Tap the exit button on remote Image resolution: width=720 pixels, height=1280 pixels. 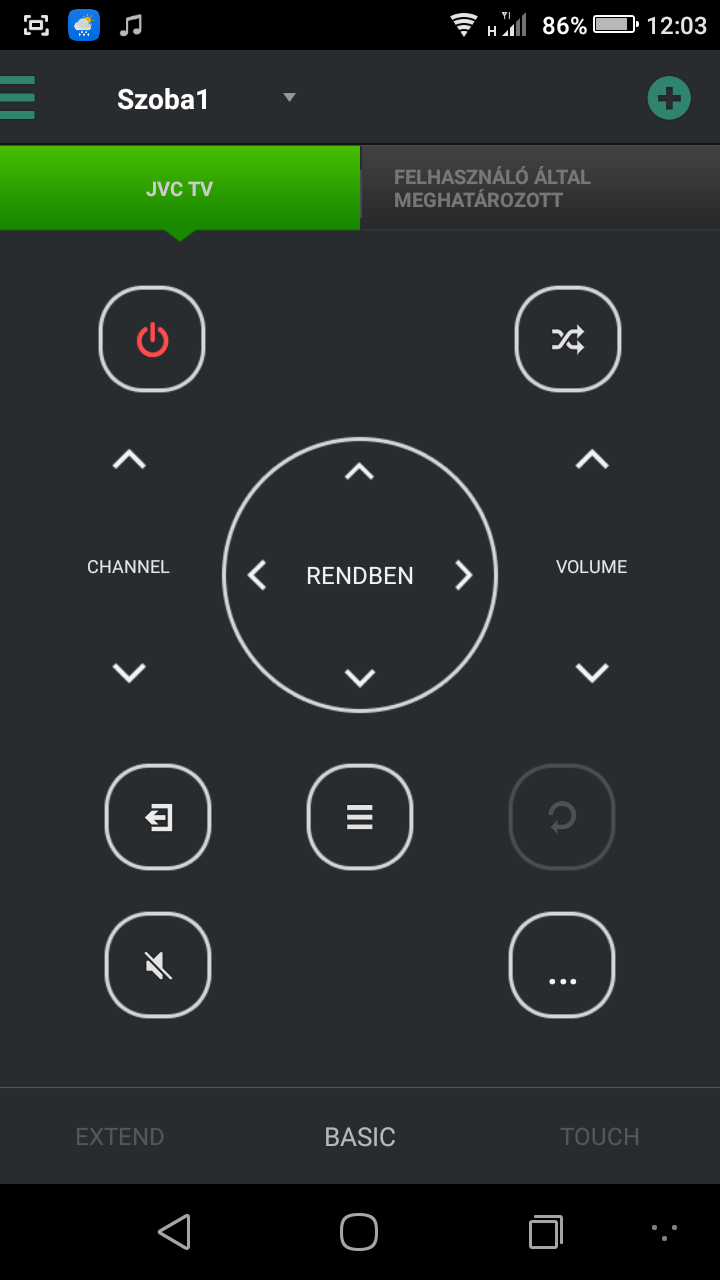click(x=158, y=817)
